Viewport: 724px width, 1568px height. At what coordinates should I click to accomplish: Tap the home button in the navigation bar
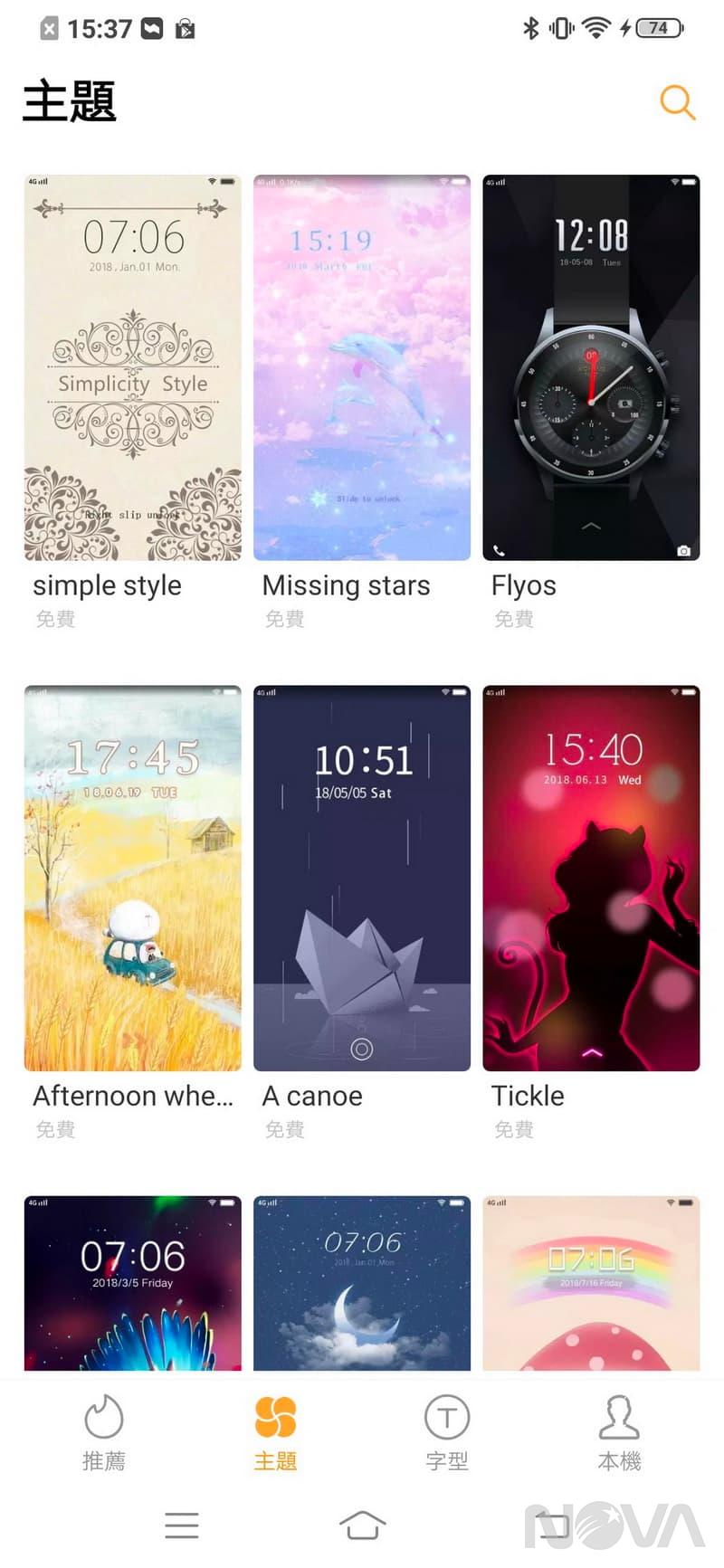coord(361,1524)
